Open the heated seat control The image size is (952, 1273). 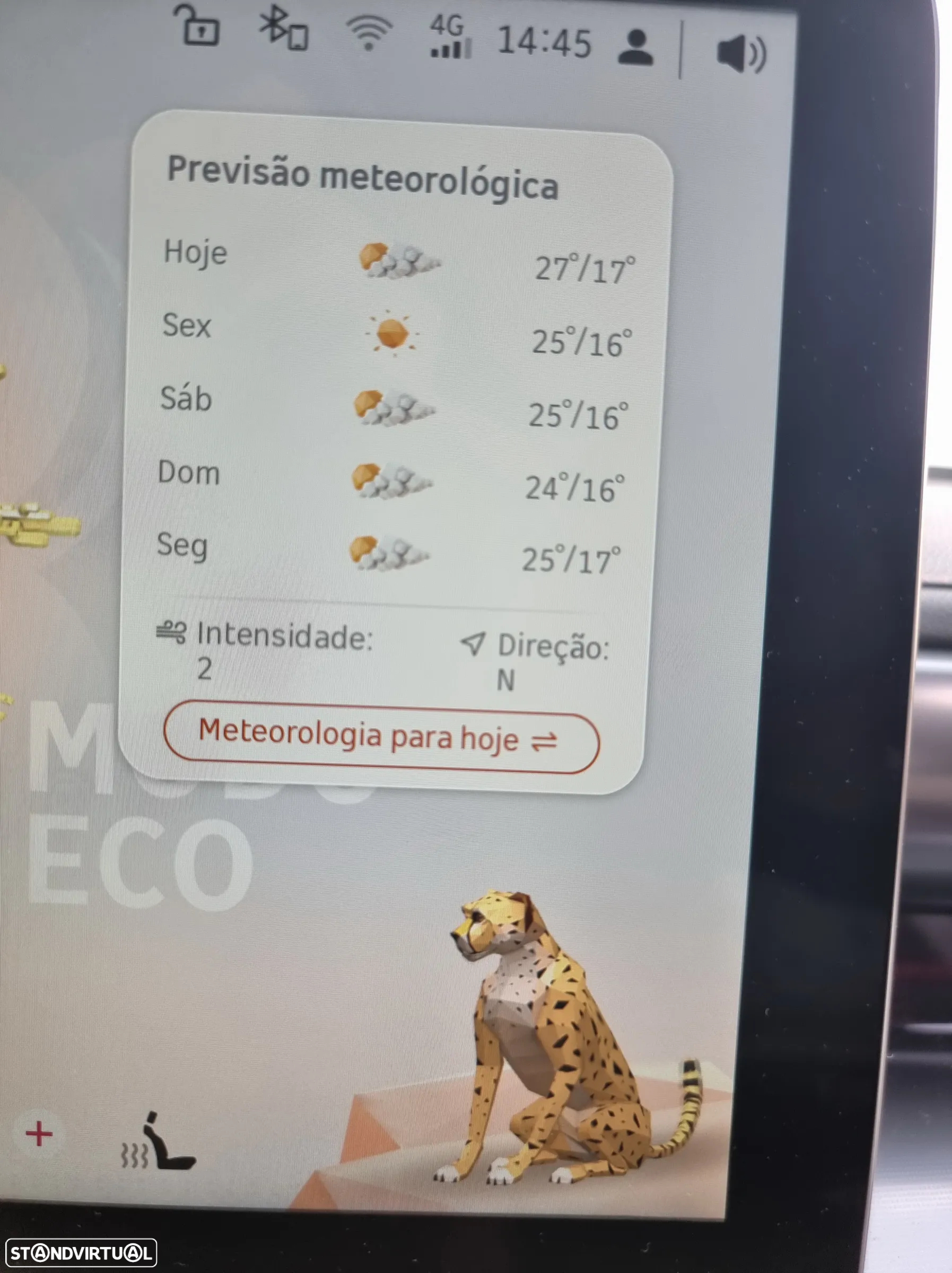coord(156,1143)
